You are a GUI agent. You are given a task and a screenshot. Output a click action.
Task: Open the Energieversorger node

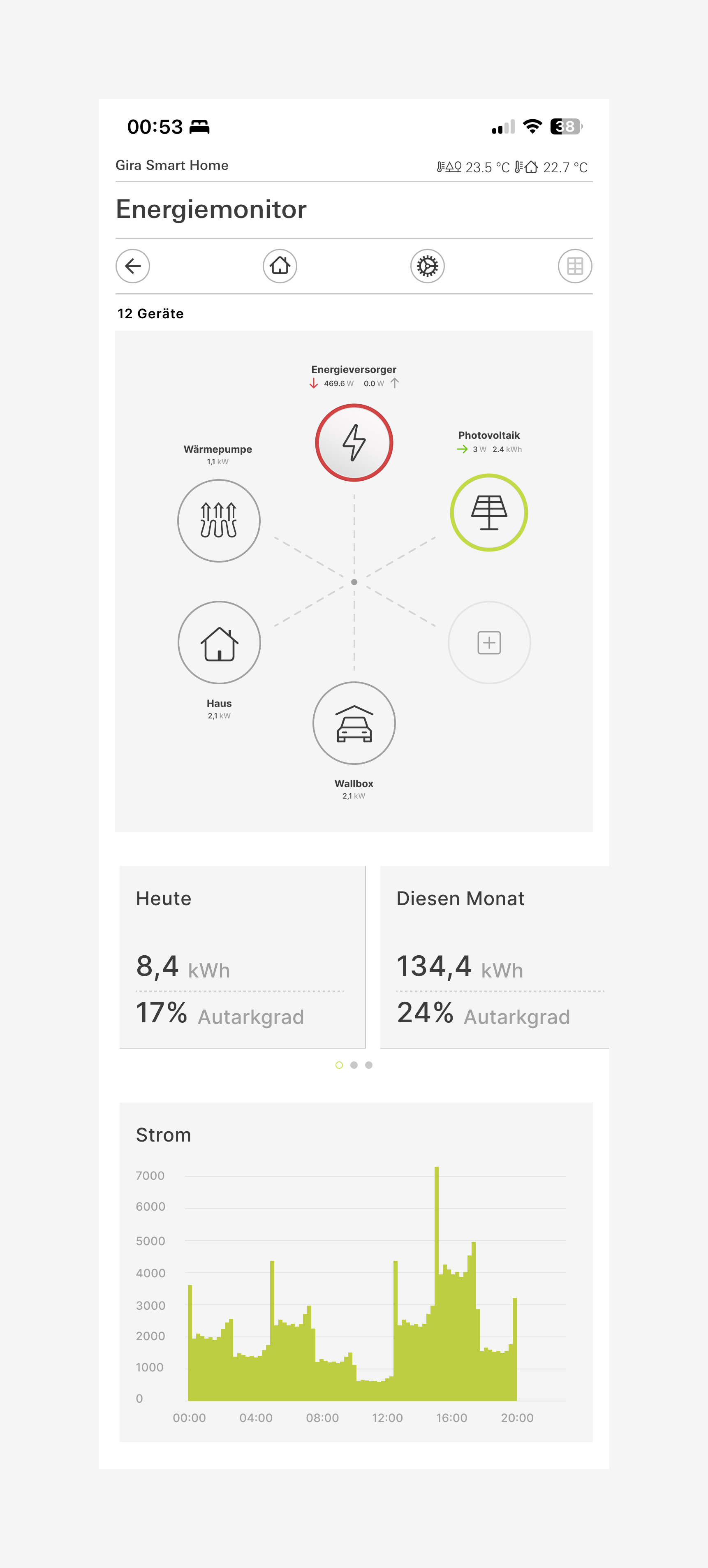[x=354, y=442]
